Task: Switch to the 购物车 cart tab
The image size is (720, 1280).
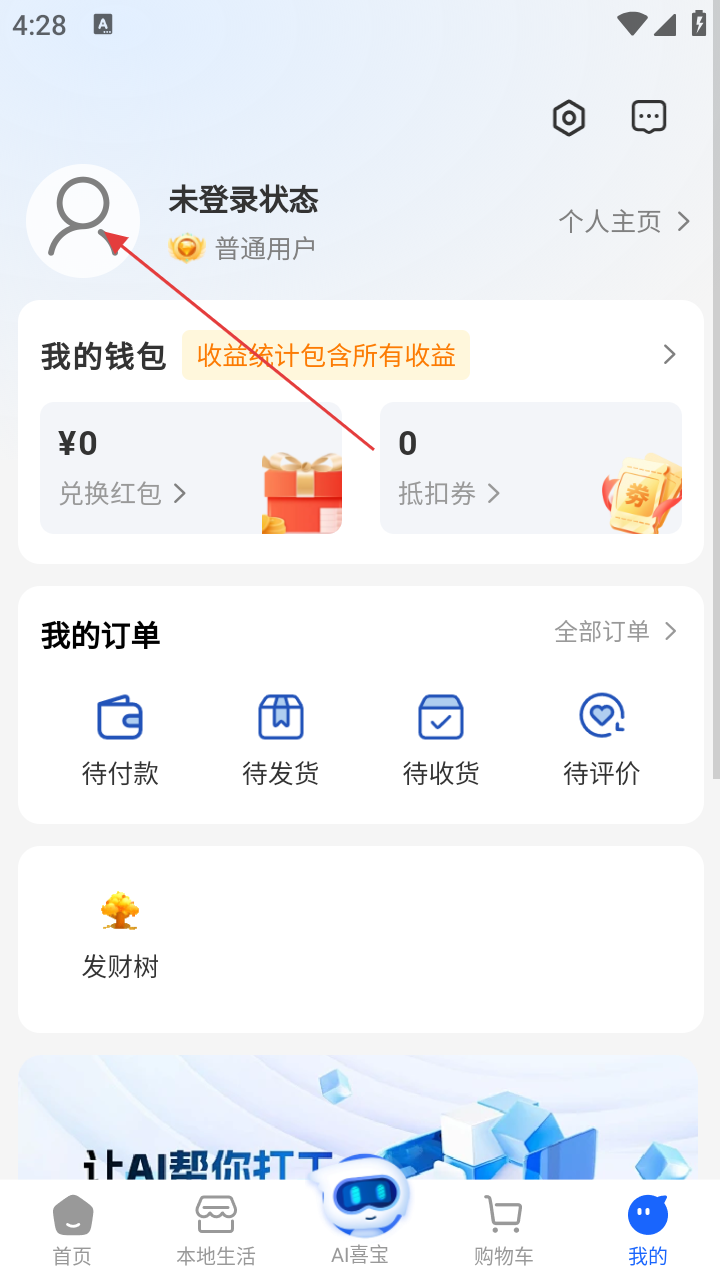Action: (x=503, y=1232)
